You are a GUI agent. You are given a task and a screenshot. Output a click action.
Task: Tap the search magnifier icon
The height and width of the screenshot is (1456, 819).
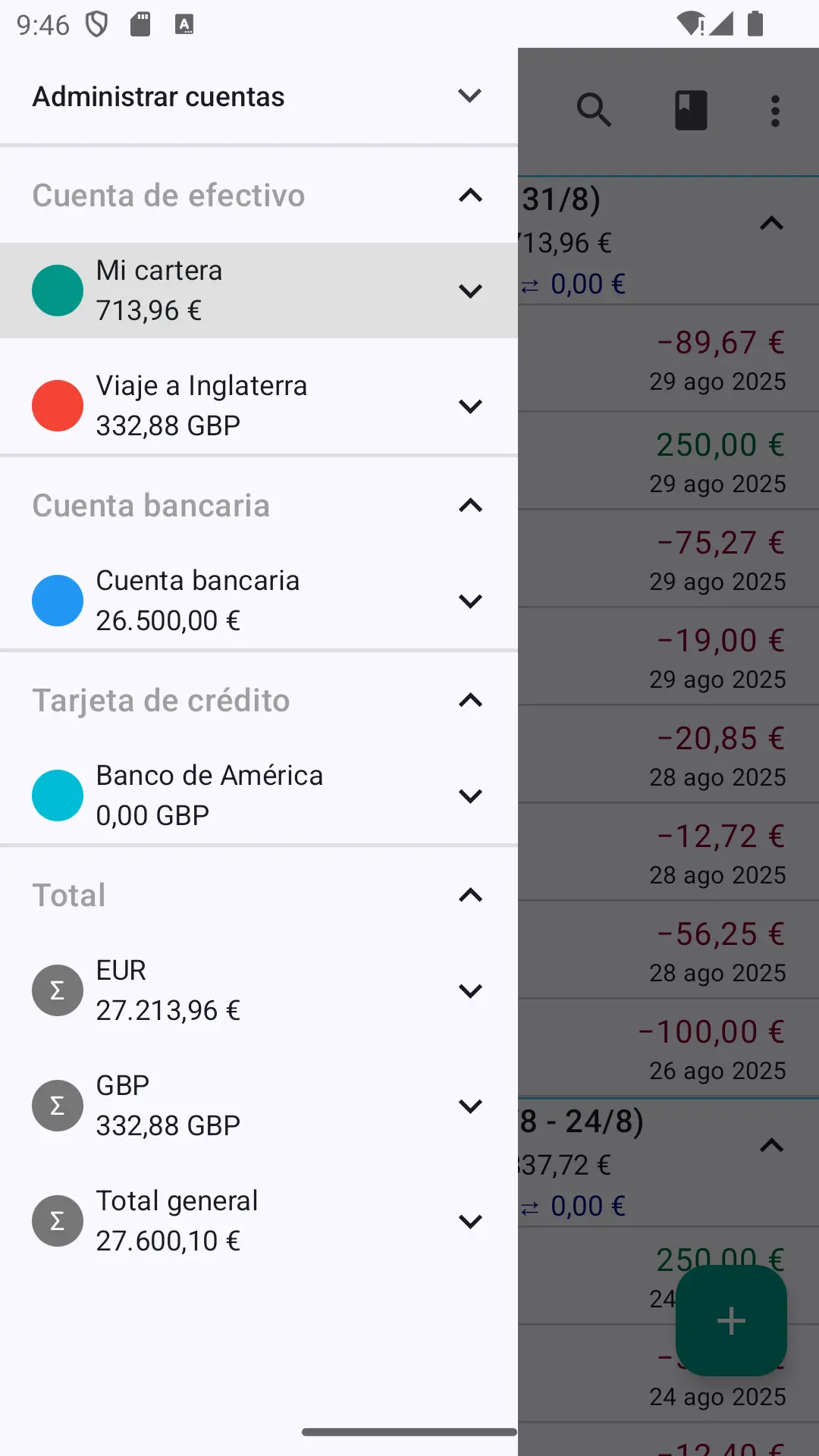594,111
